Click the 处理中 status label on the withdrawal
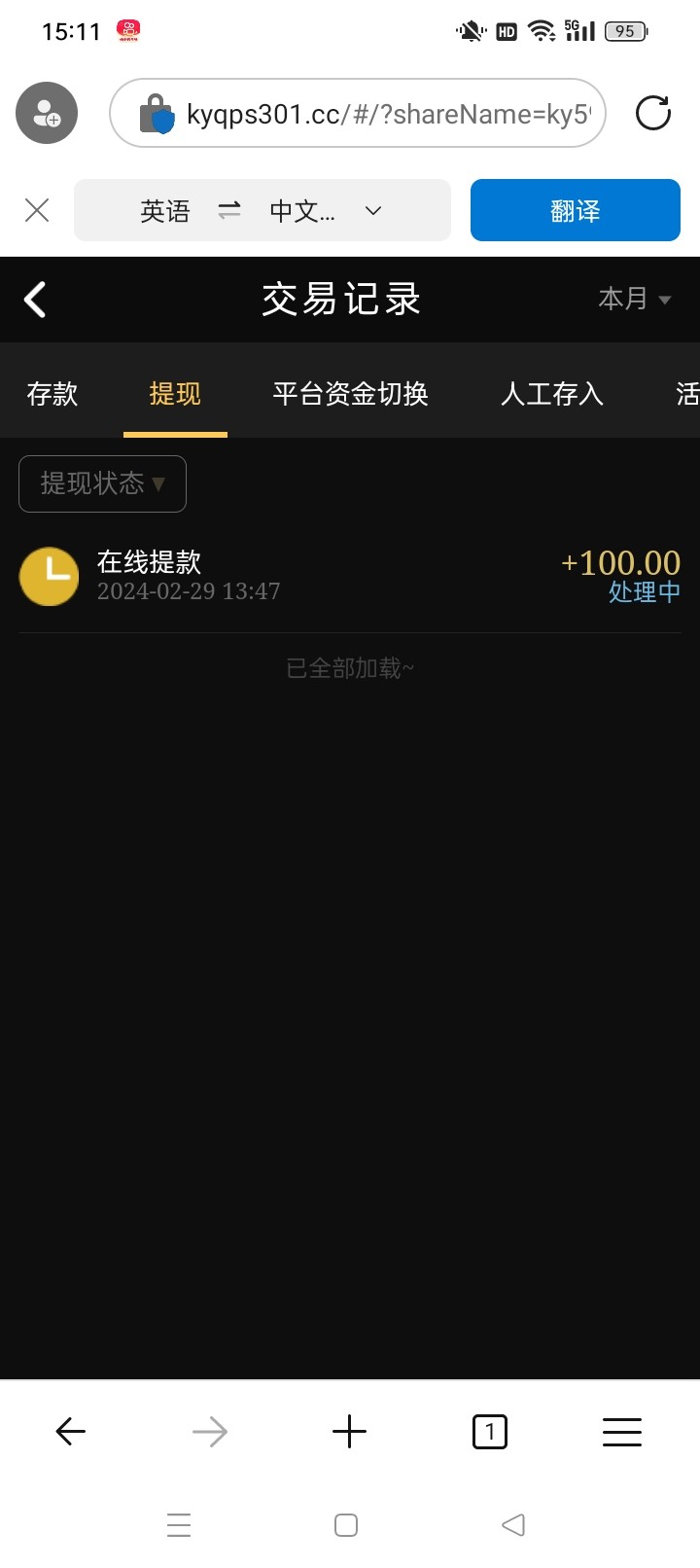 click(644, 592)
